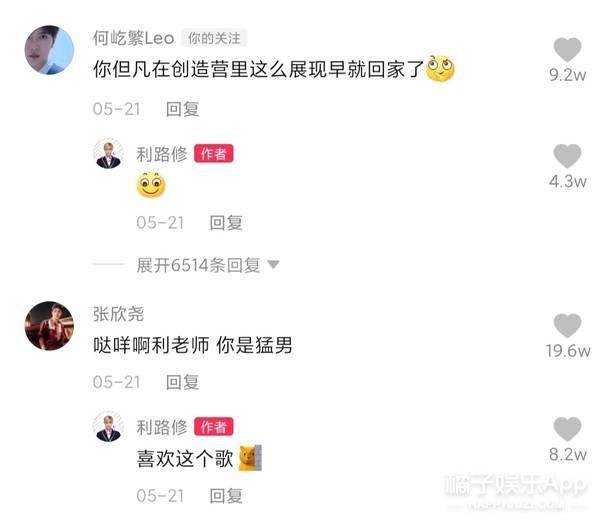Expand the 6514 replies
This screenshot has width=600, height=525.
pyautogui.click(x=208, y=265)
